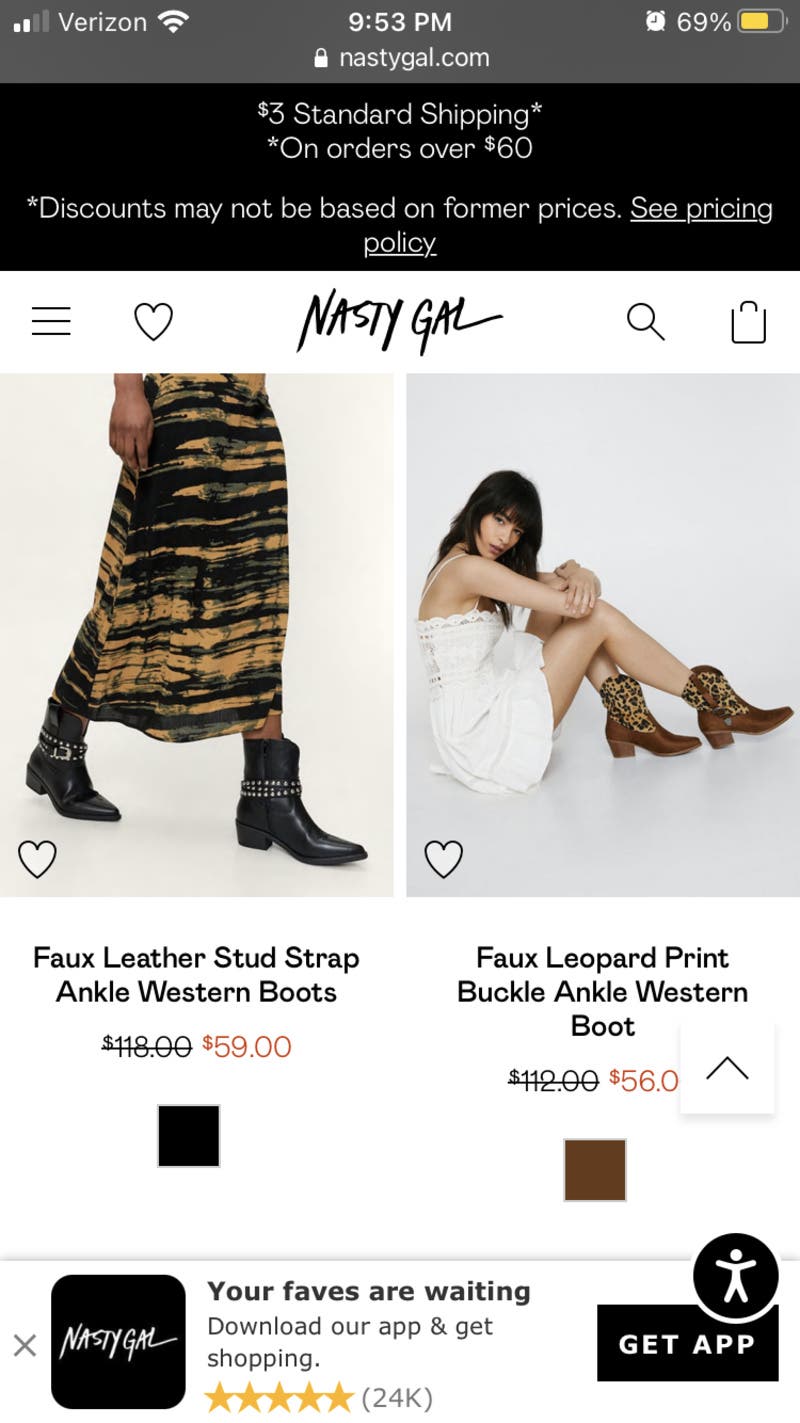Image resolution: width=800 pixels, height=1423 pixels.
Task: Open the hamburger menu
Action: coord(51,321)
